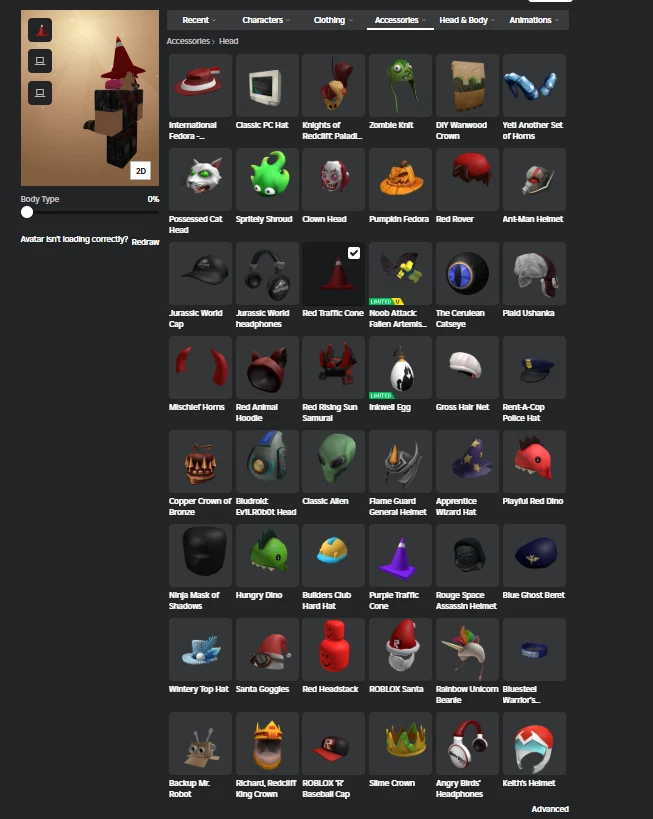653x819 pixels.
Task: Select Keith's Helmet
Action: tap(534, 743)
